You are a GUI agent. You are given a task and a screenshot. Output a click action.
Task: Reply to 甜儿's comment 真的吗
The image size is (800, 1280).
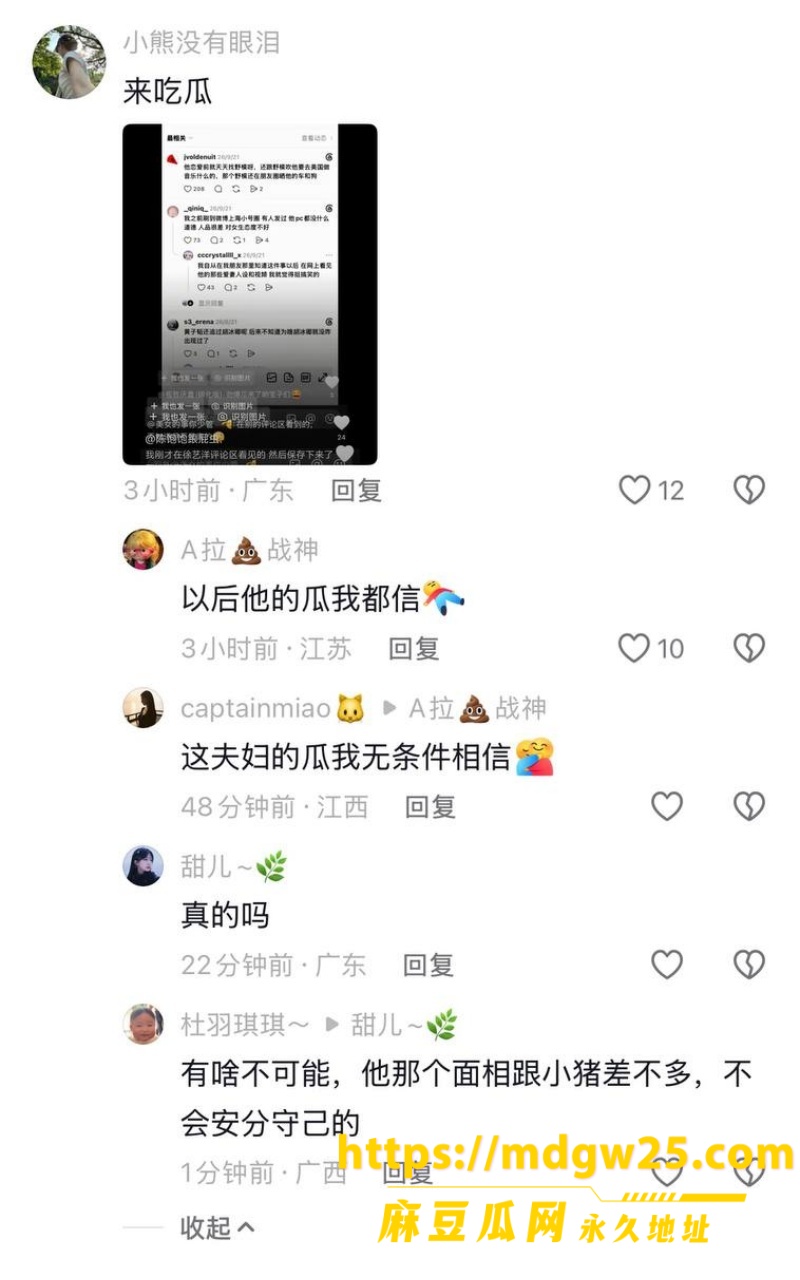[428, 964]
